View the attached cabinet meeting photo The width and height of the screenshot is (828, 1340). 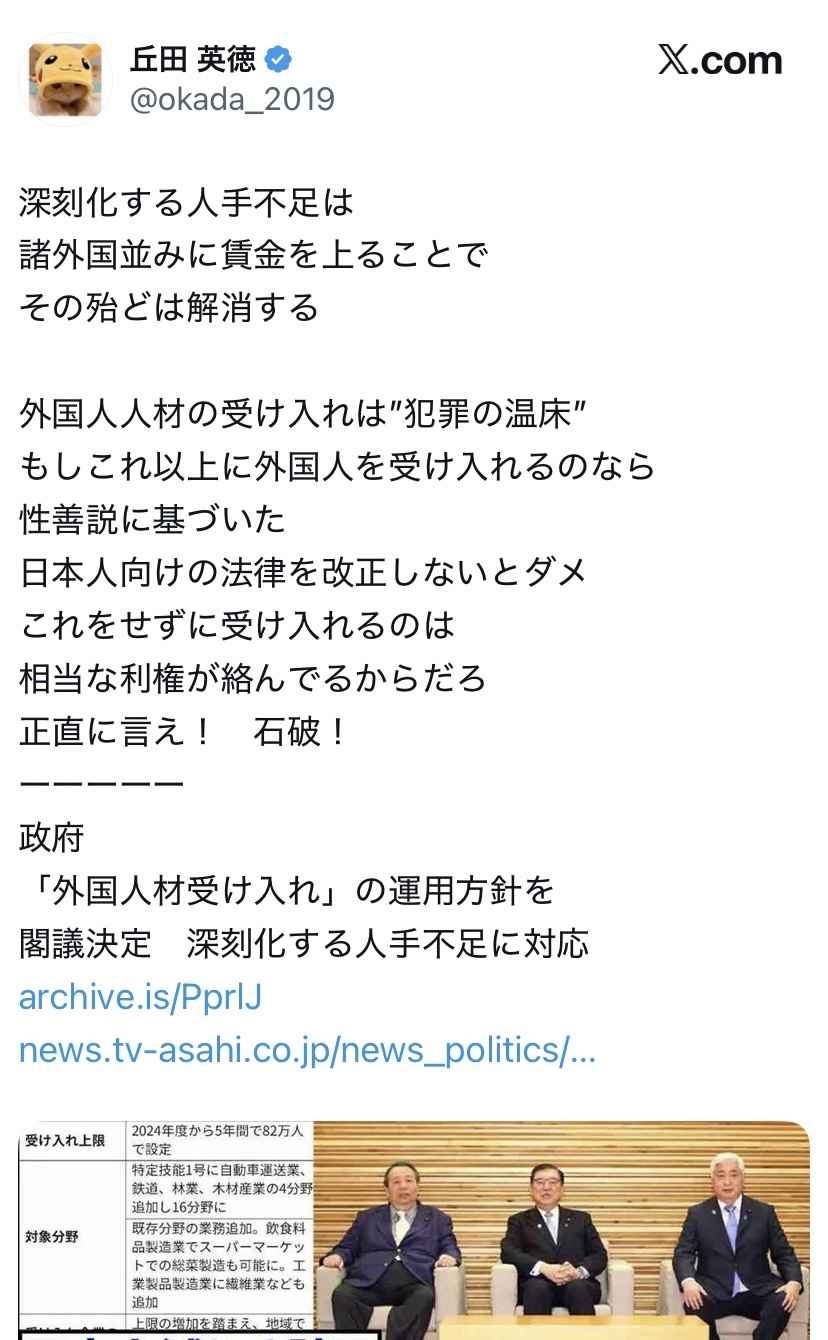[414, 1230]
